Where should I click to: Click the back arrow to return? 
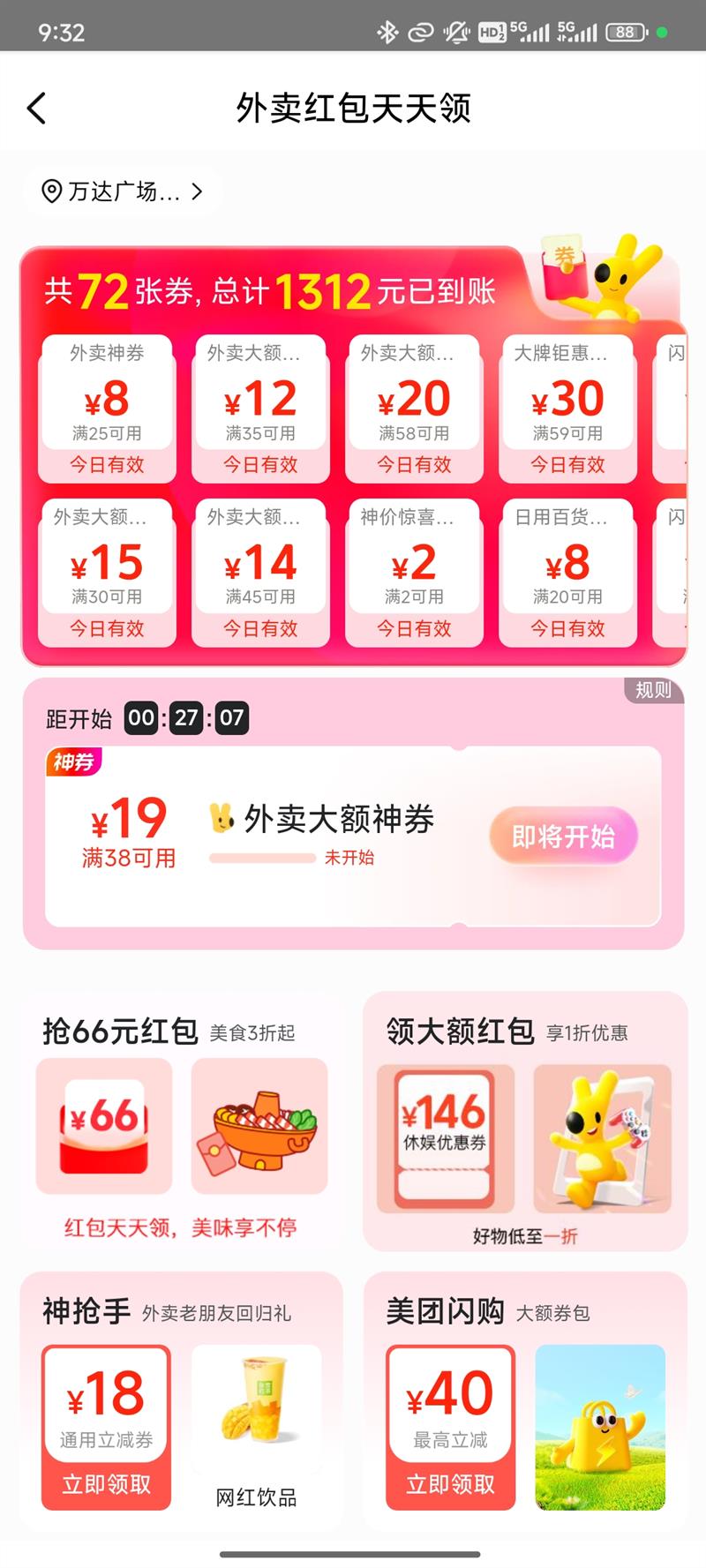coord(35,107)
